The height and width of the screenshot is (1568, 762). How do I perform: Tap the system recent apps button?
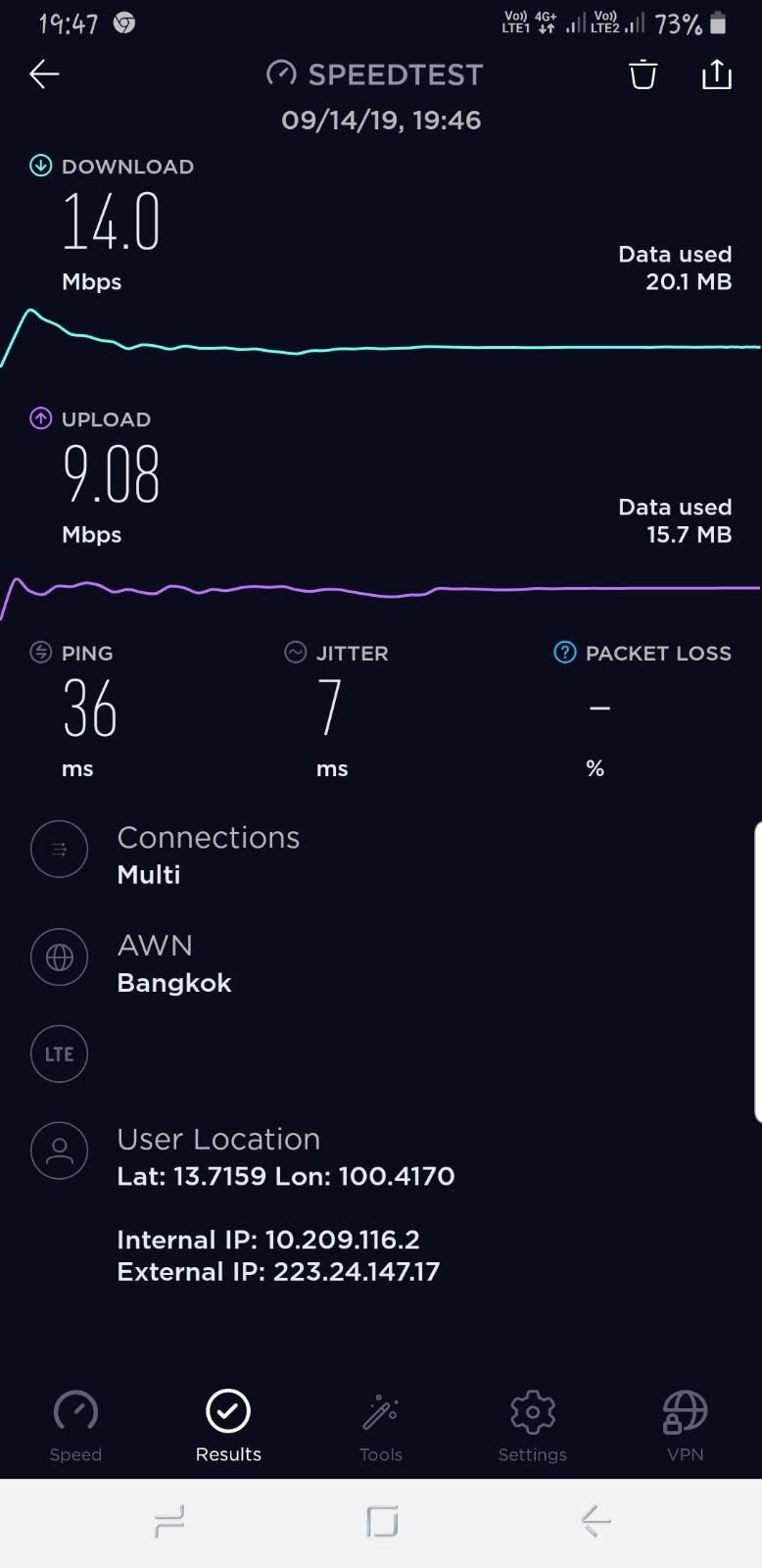[x=169, y=1522]
